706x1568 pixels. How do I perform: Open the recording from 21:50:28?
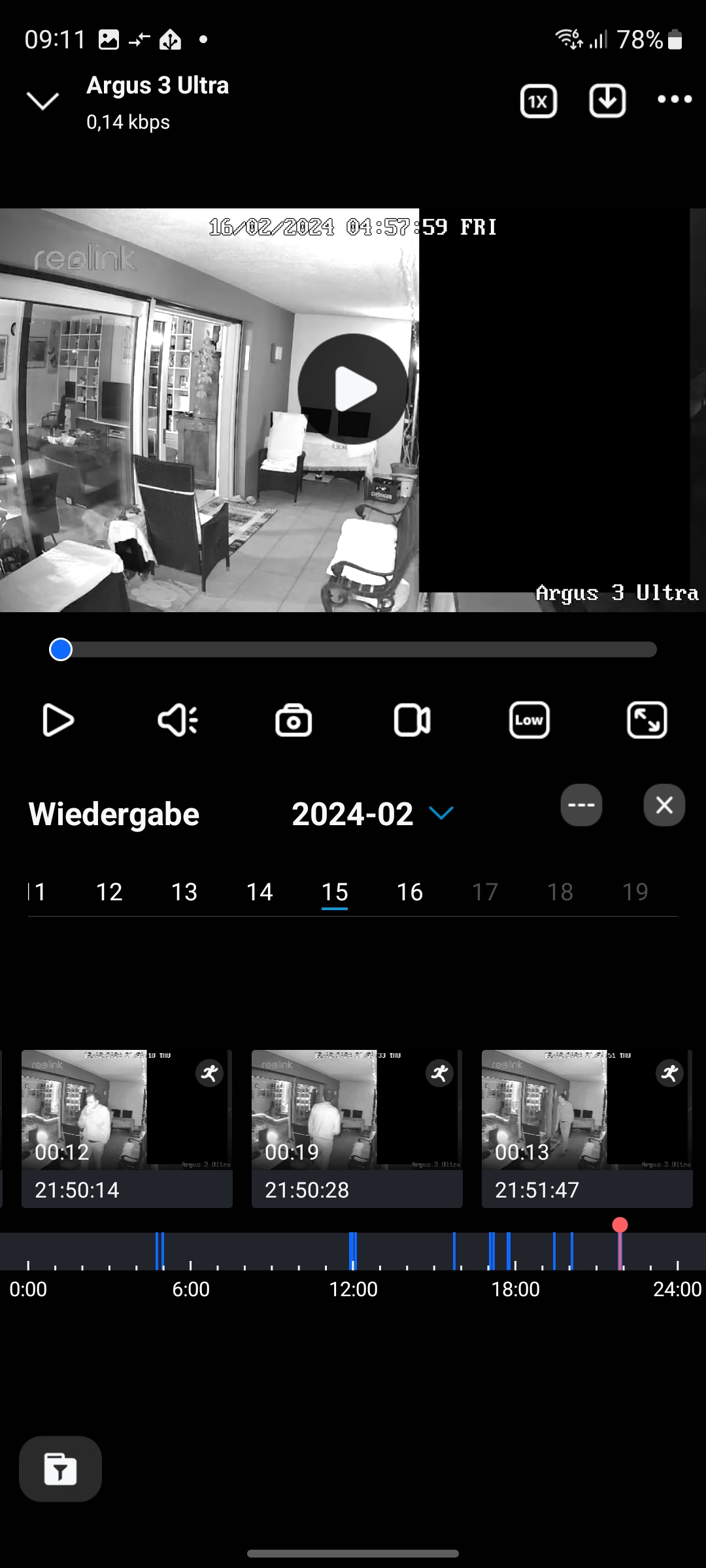click(357, 1128)
